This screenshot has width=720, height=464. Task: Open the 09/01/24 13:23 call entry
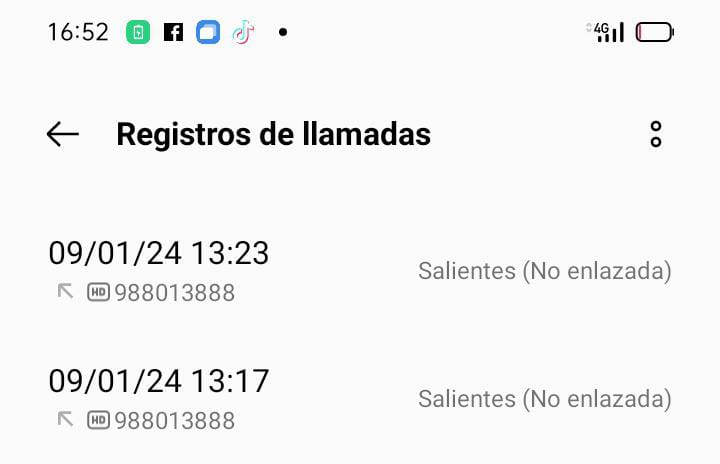(x=360, y=270)
